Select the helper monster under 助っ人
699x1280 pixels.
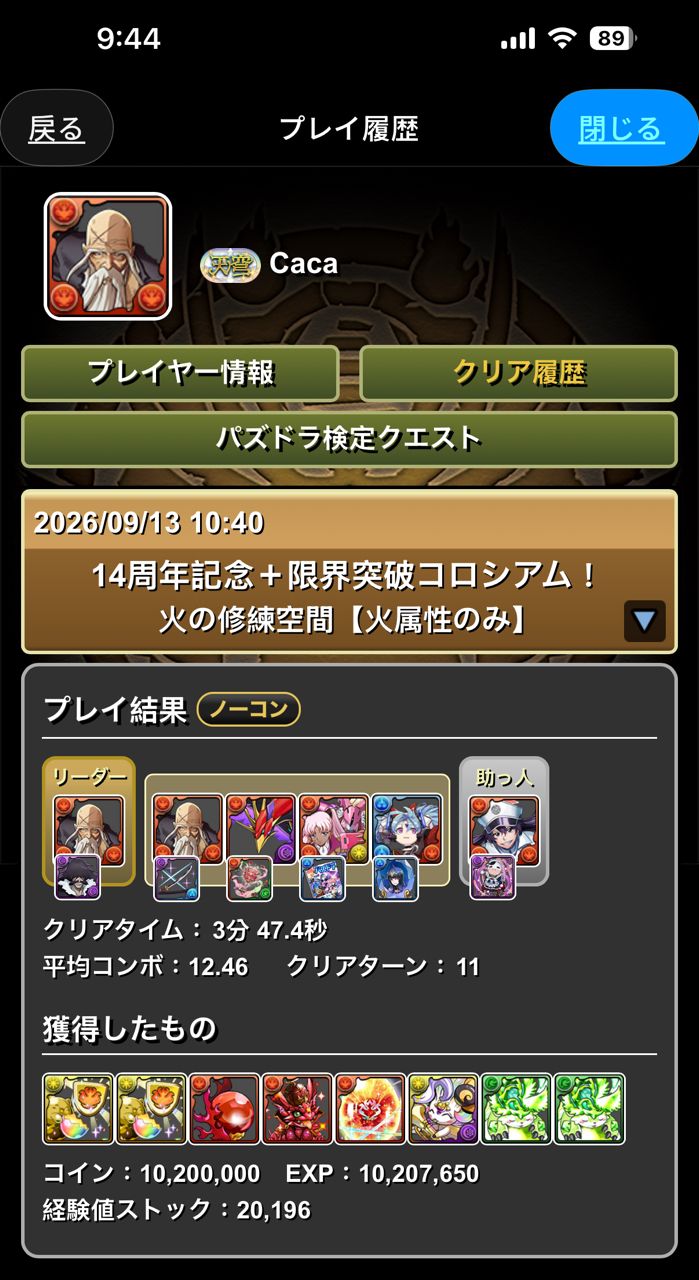(504, 830)
